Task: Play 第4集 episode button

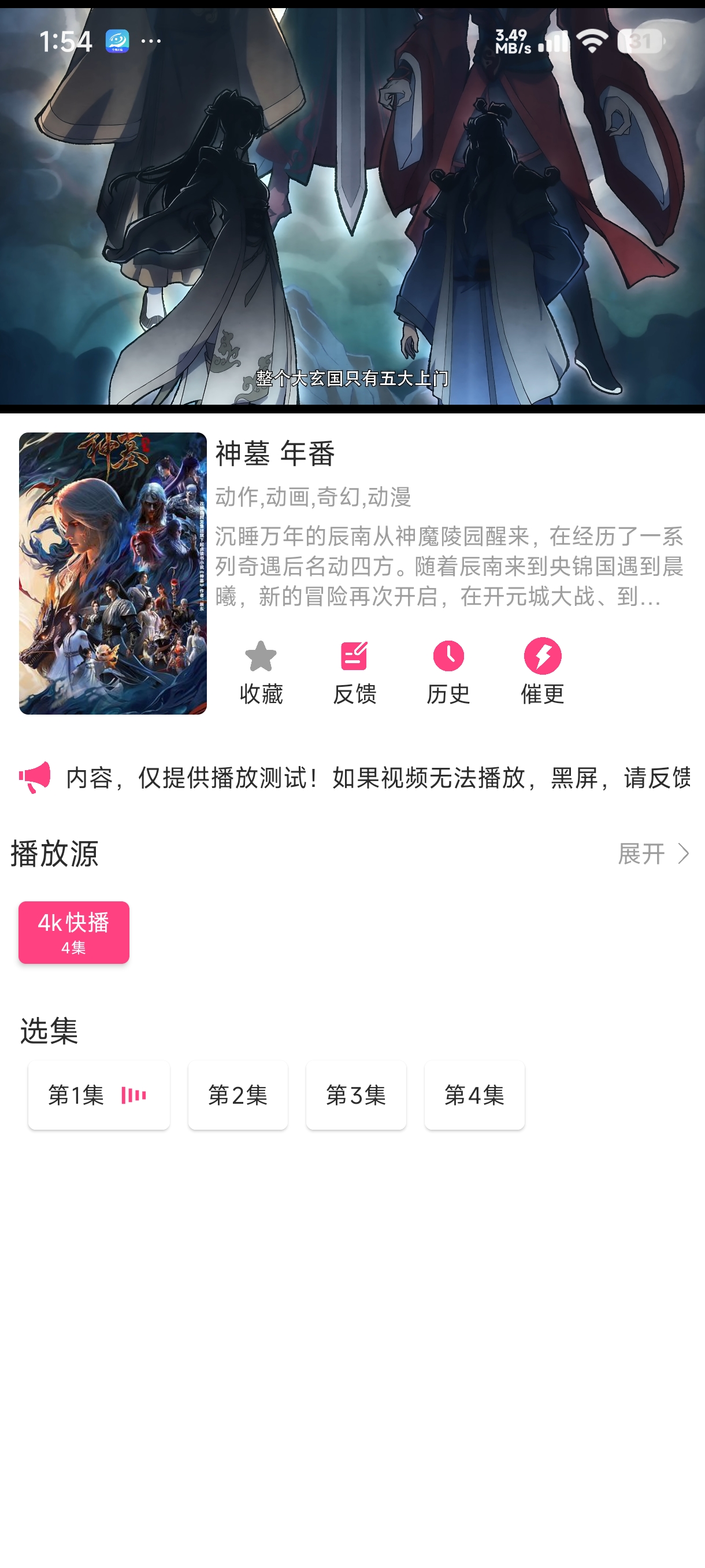Action: (474, 1094)
